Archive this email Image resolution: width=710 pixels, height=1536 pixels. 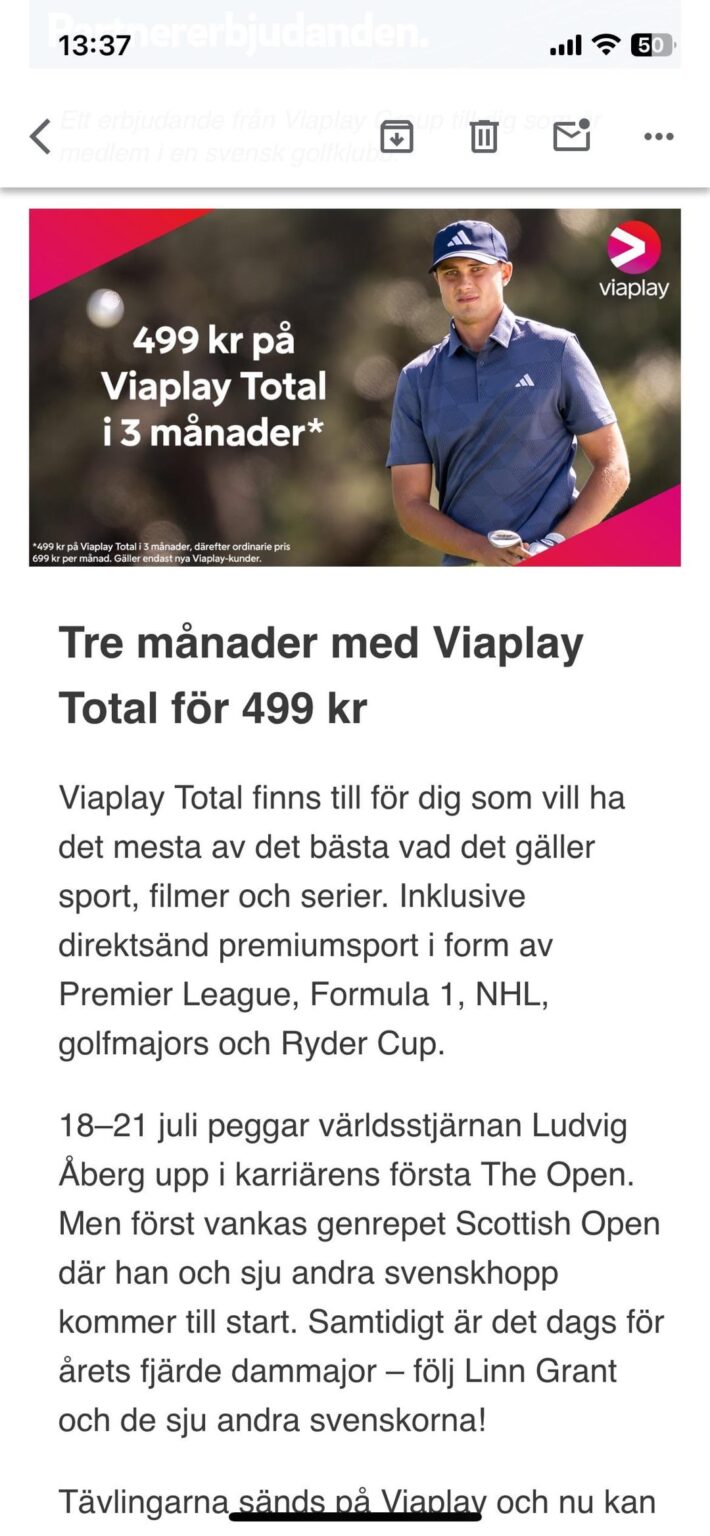(x=397, y=137)
